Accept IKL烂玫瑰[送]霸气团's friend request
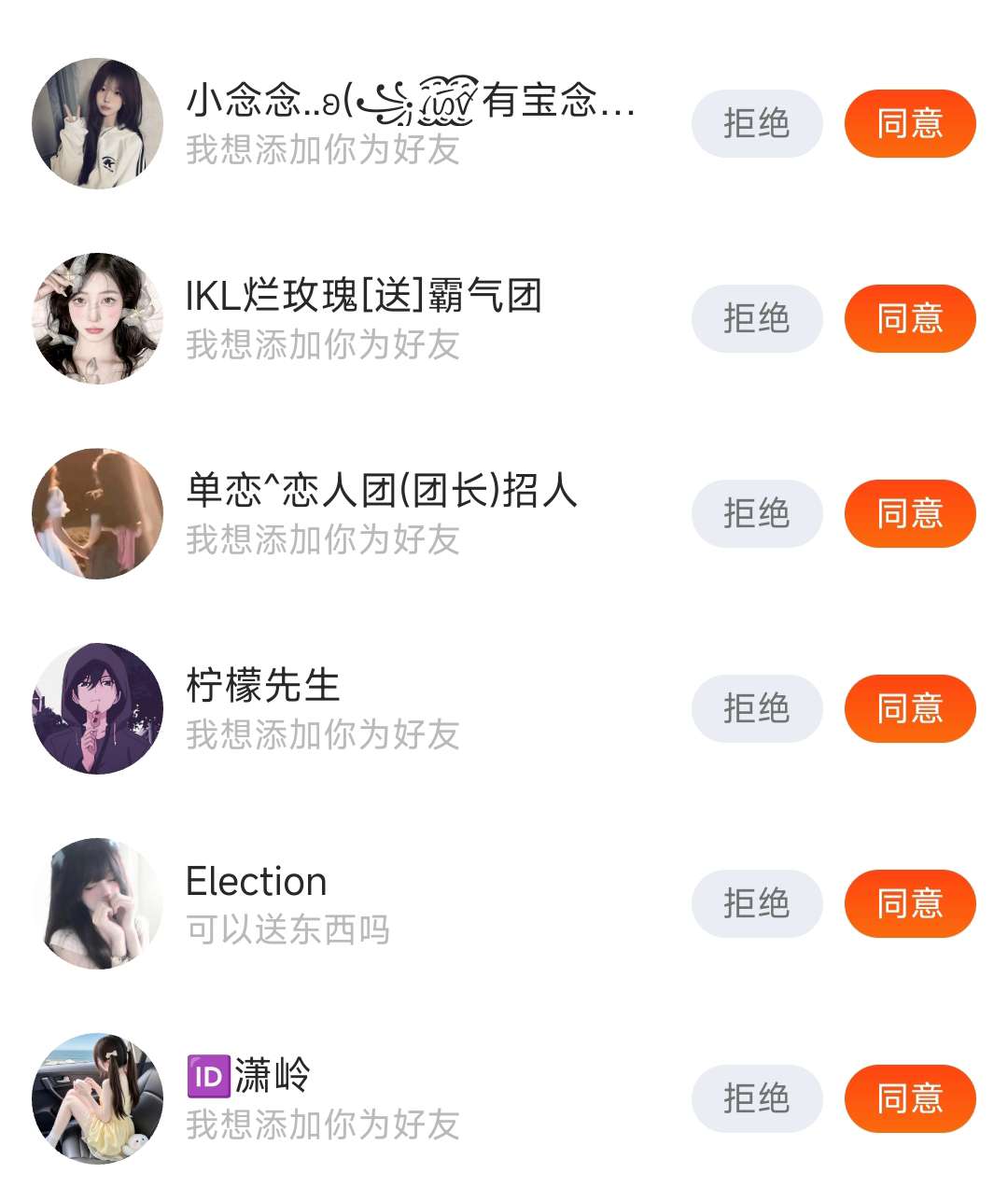The image size is (1008, 1187). pyautogui.click(x=910, y=318)
